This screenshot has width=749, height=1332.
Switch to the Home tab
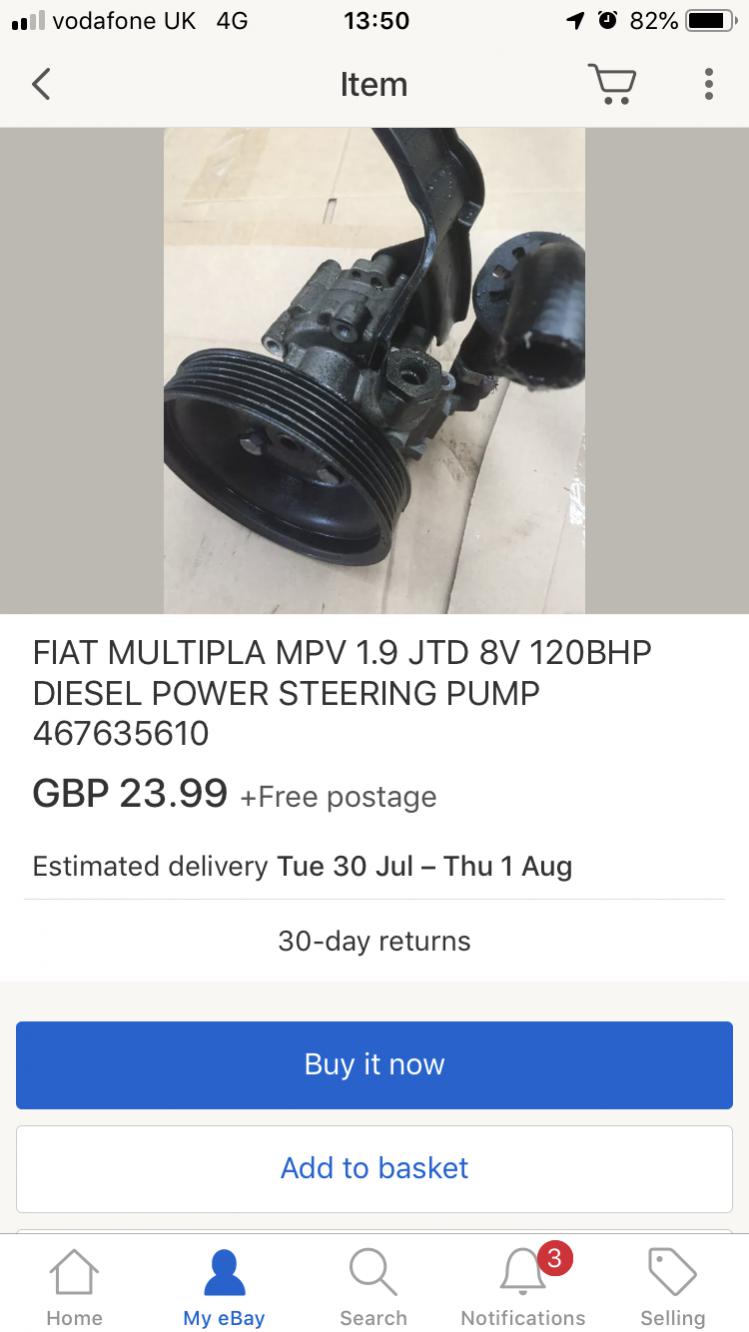pyautogui.click(x=74, y=1289)
